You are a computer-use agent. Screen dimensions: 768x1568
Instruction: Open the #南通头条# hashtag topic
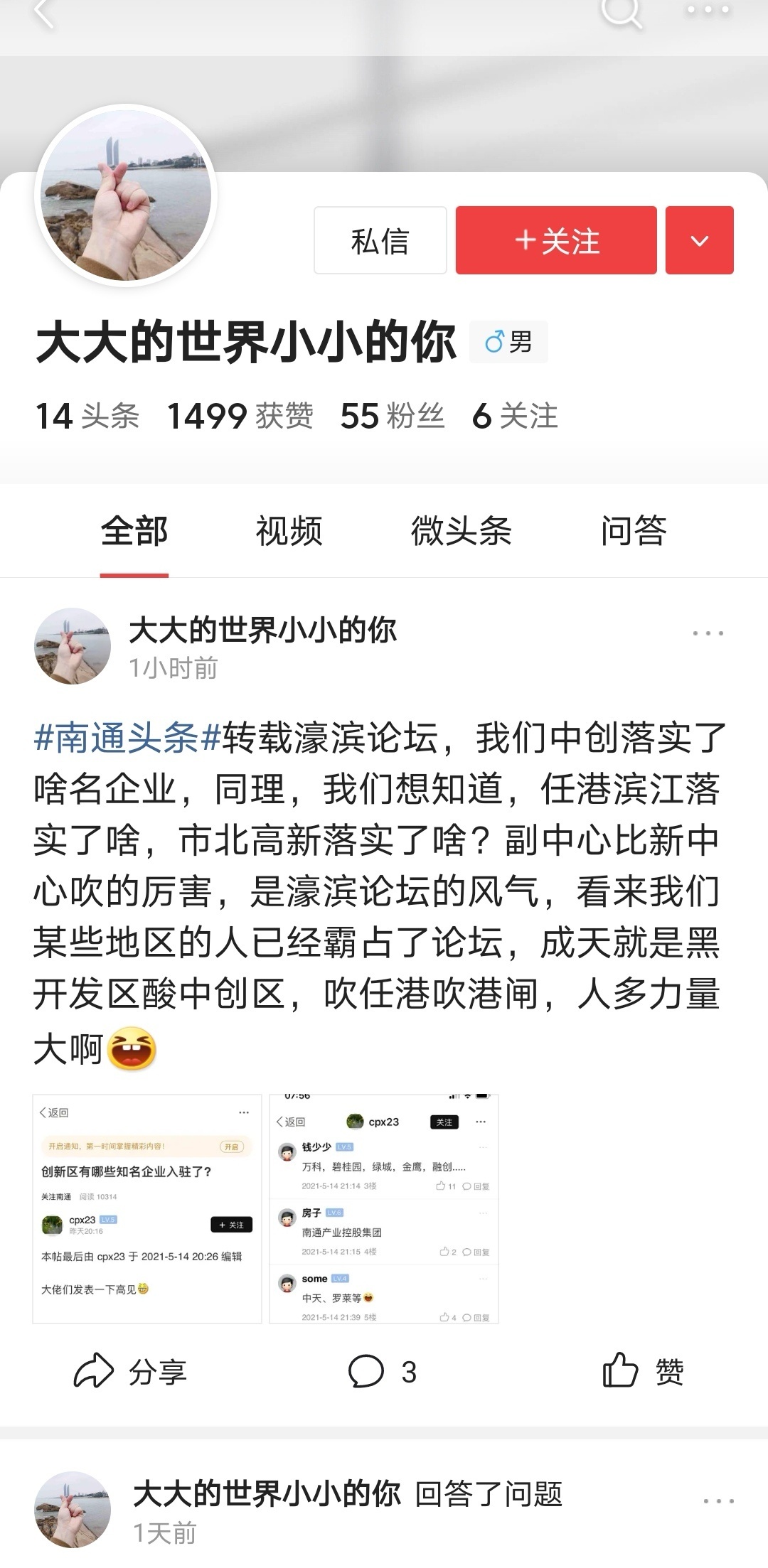tap(128, 738)
